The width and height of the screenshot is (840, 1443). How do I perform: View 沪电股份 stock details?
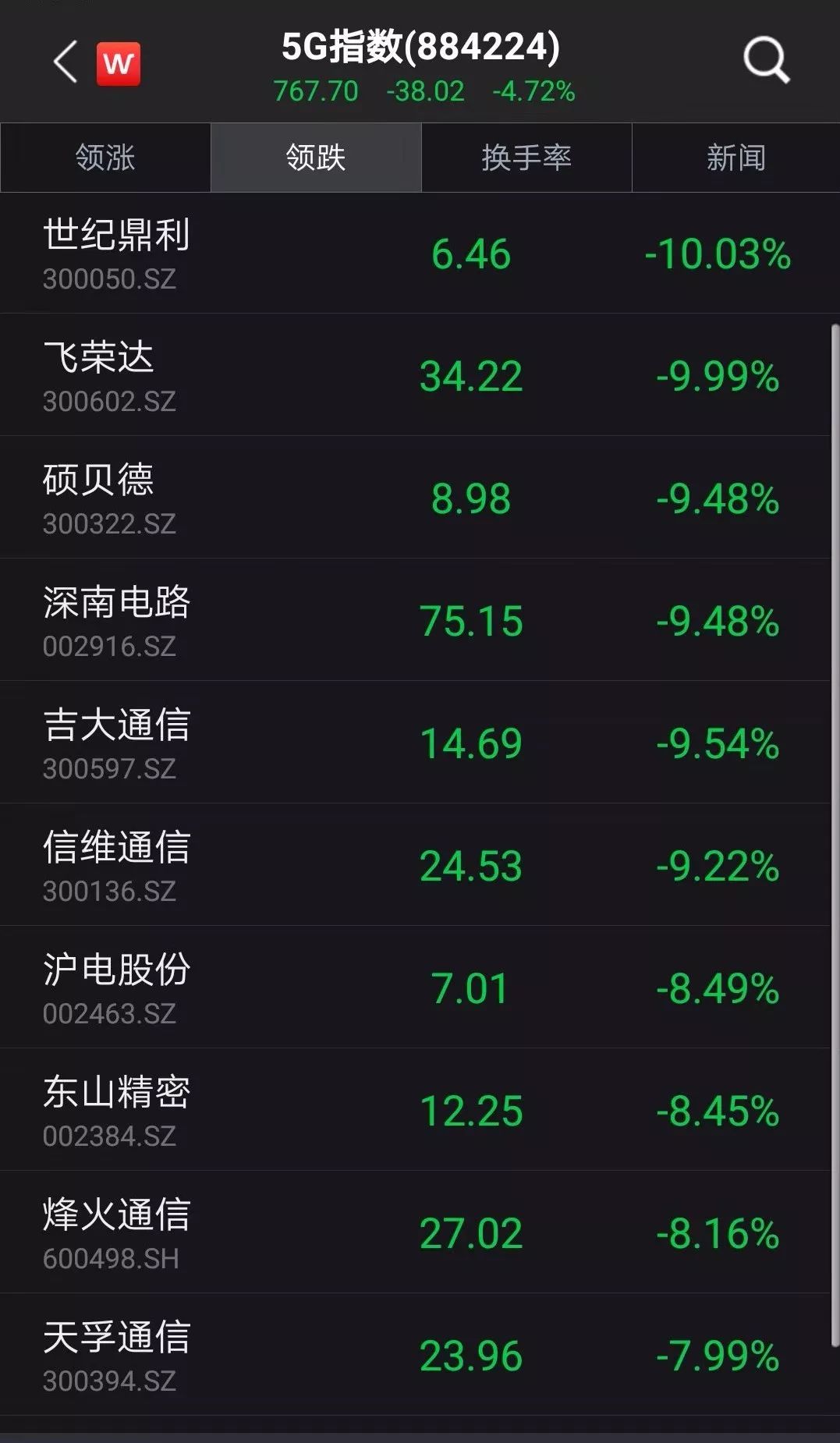415,987
